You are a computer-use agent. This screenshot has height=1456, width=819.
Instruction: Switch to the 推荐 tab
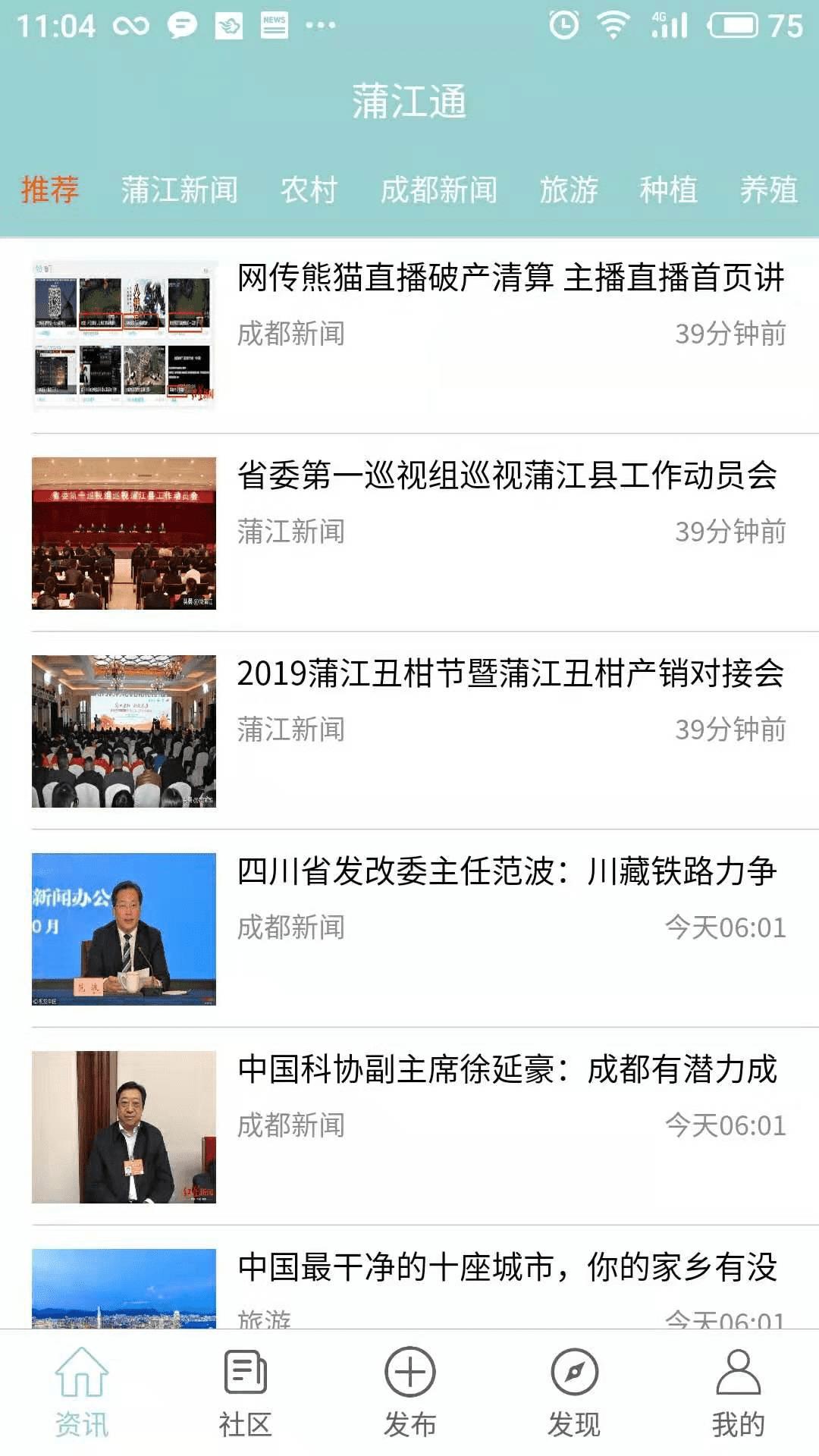click(x=48, y=191)
